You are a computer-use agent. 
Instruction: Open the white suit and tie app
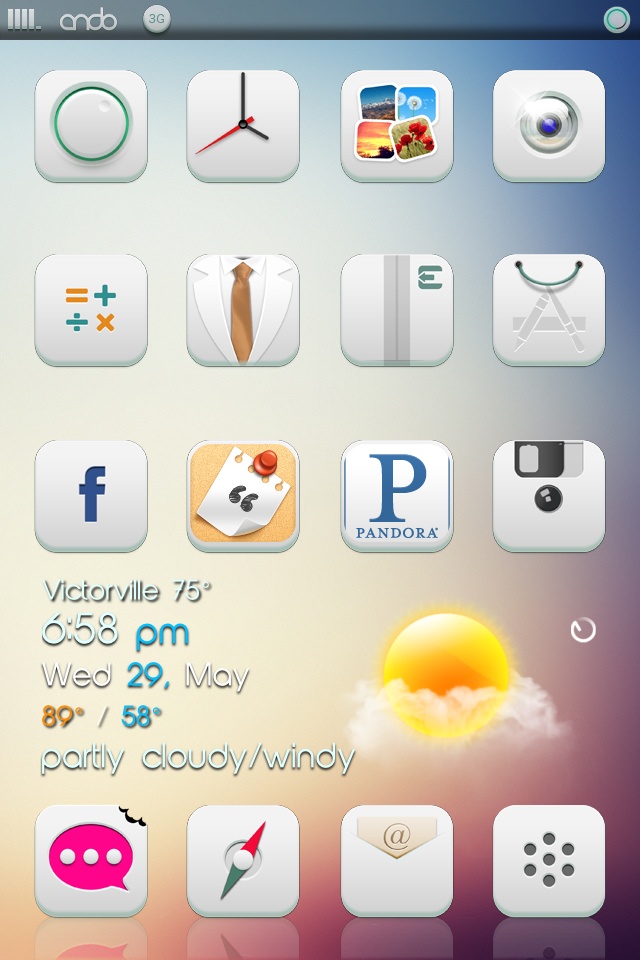pos(243,309)
